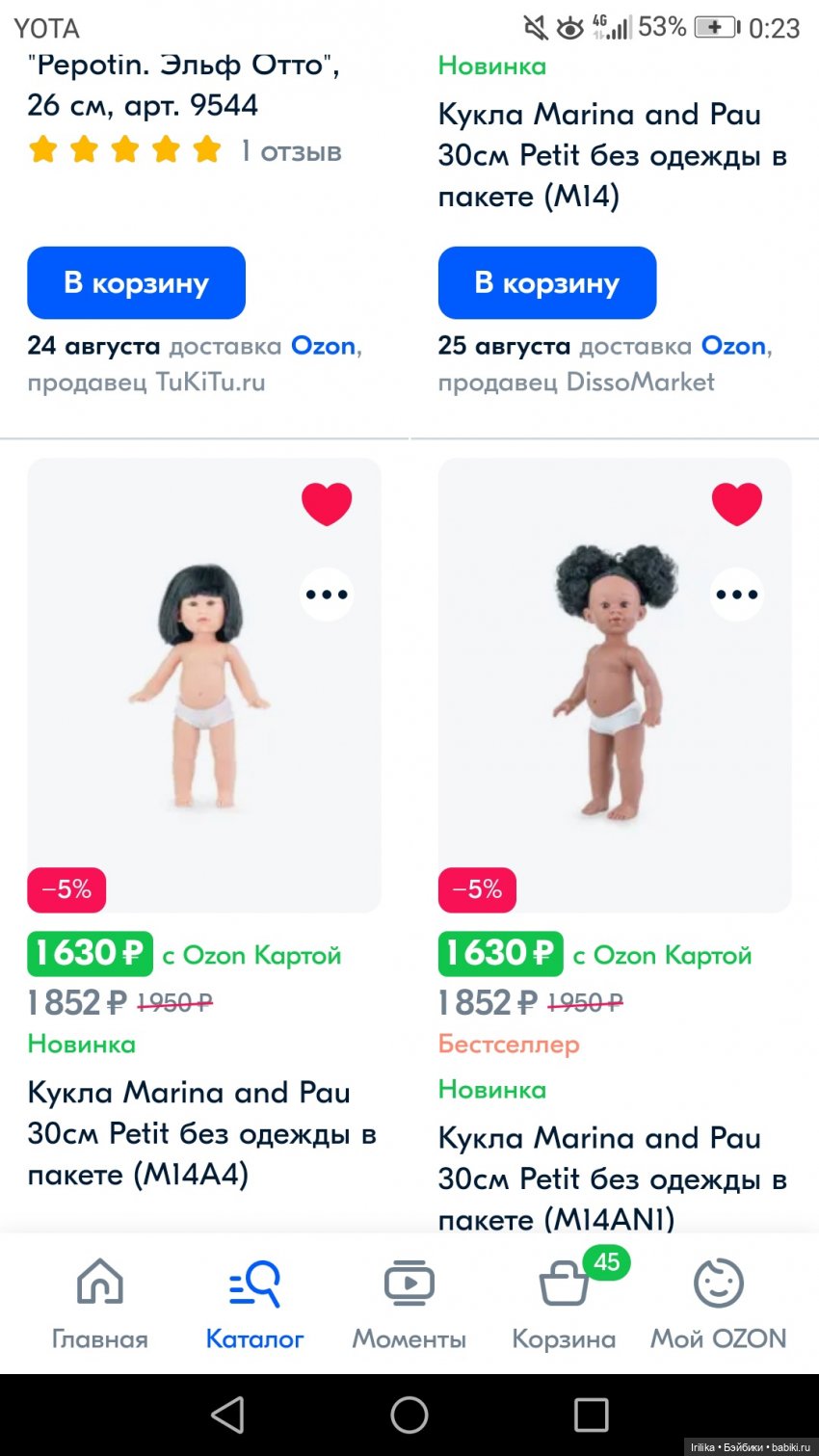Tap the system back button
Image resolution: width=819 pixels, height=1456 pixels.
click(227, 1415)
